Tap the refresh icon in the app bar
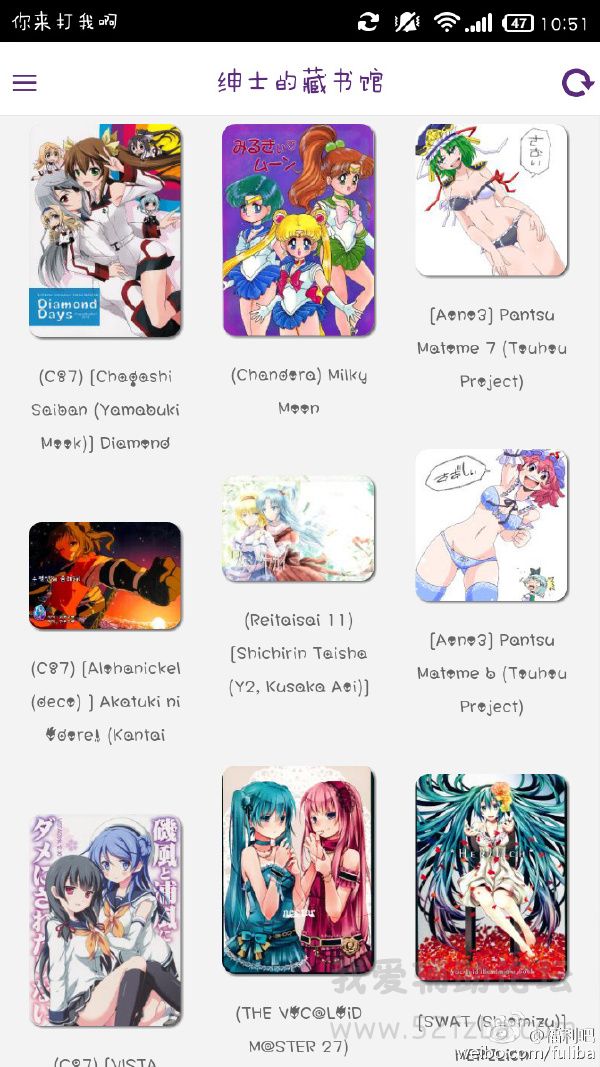 577,83
